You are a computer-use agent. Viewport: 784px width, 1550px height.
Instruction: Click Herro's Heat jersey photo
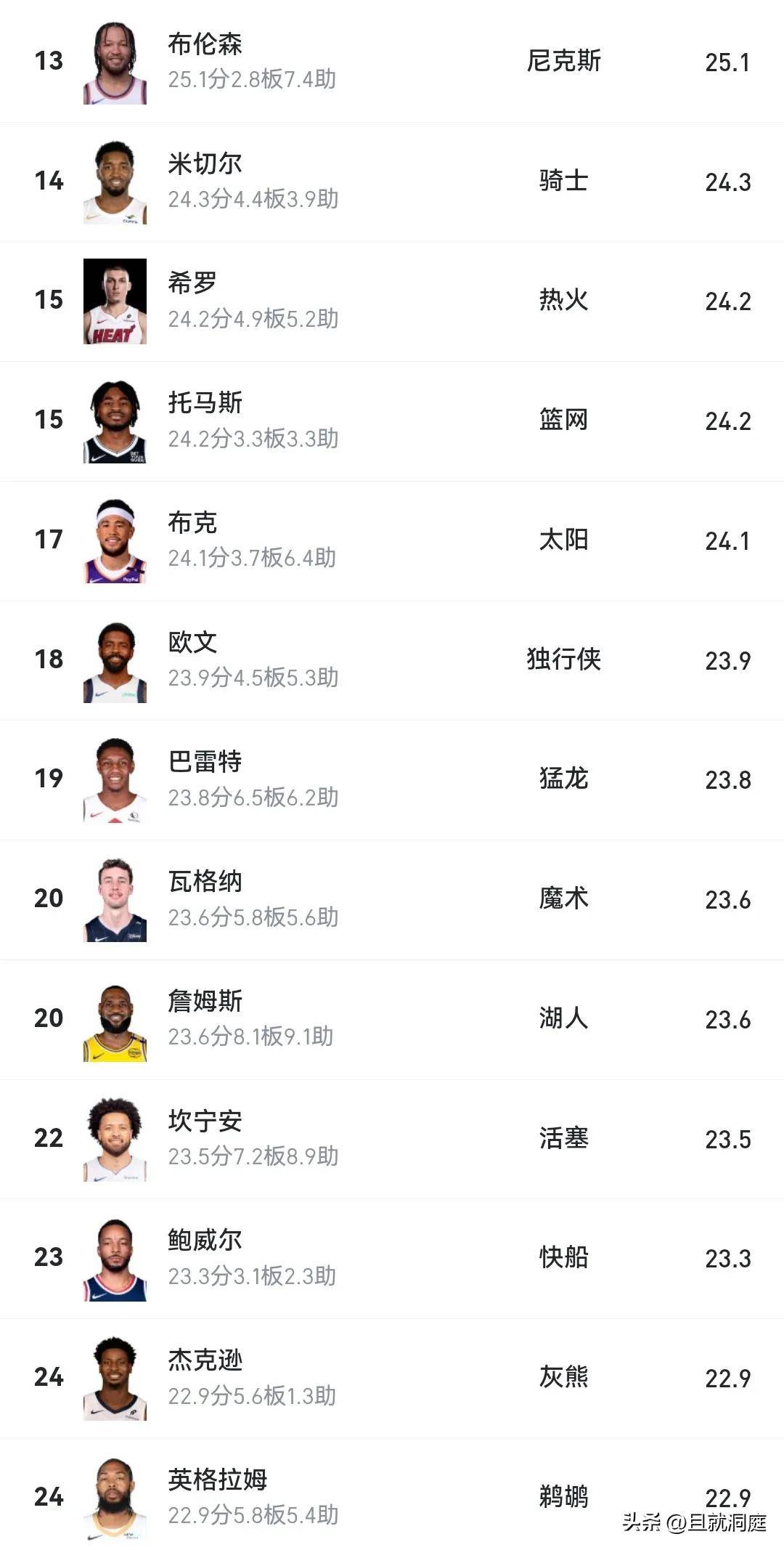point(116,300)
